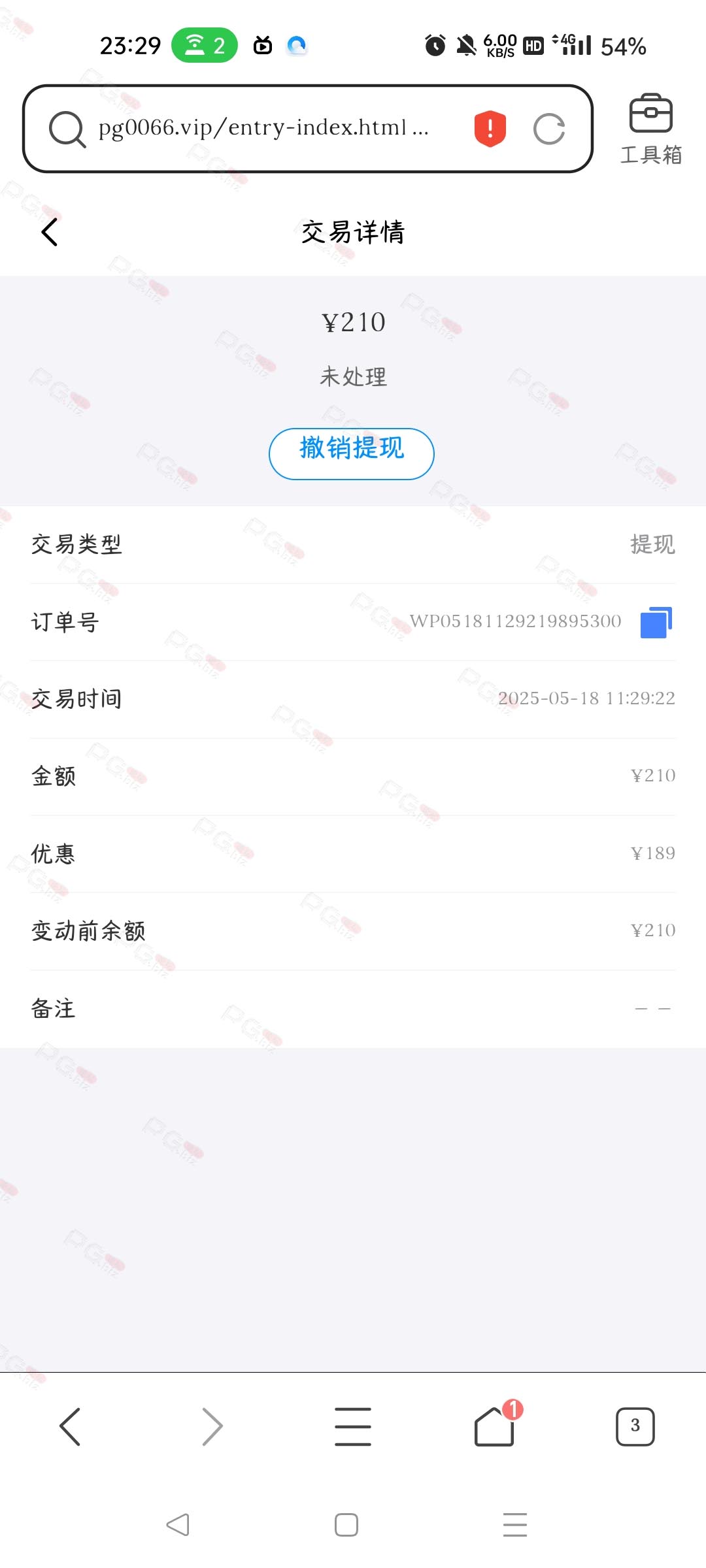This screenshot has width=706, height=1568.
Task: Open the 工具箱 toolbox
Action: click(x=650, y=129)
